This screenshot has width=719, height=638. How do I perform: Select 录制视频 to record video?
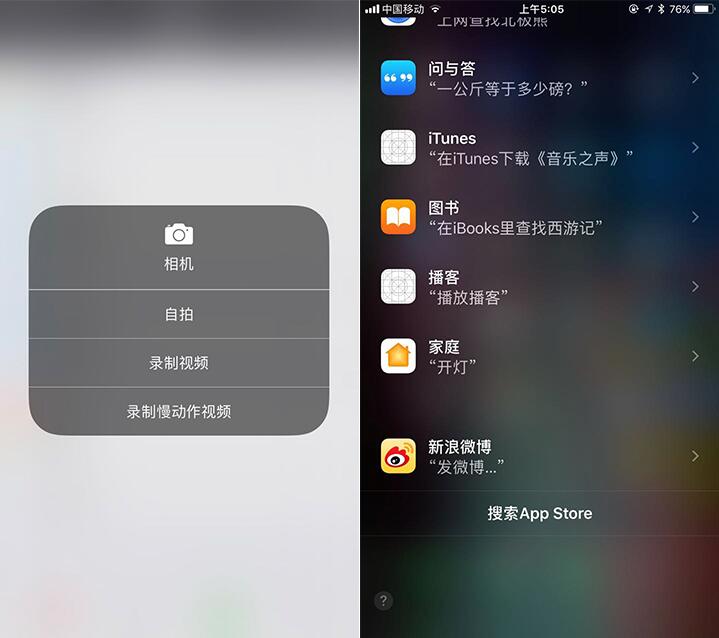[179, 363]
